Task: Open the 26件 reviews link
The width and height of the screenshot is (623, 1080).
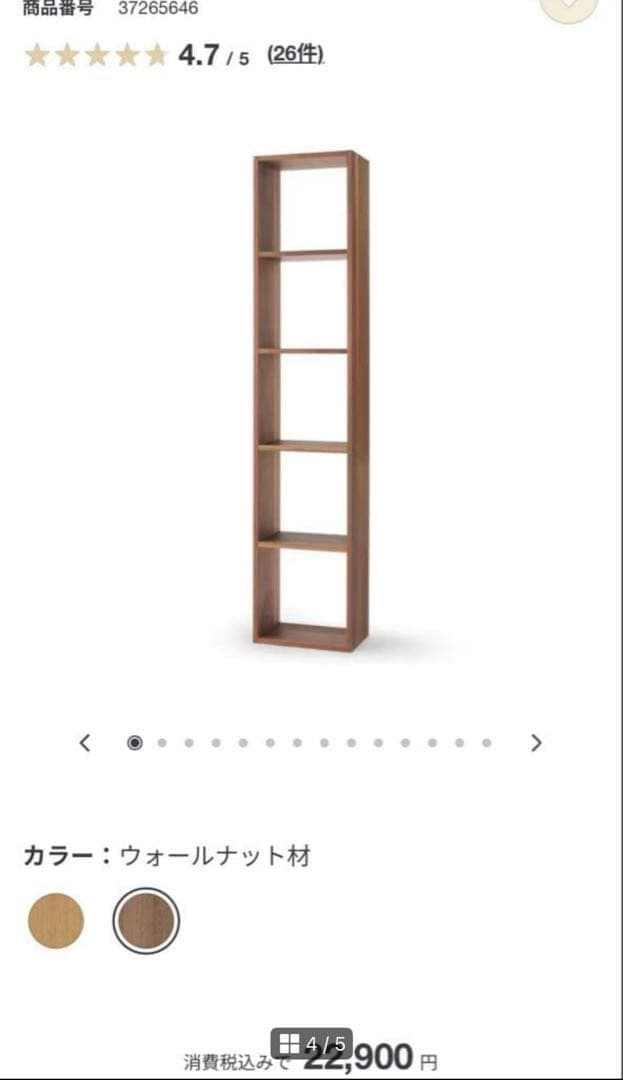Action: 295,55
